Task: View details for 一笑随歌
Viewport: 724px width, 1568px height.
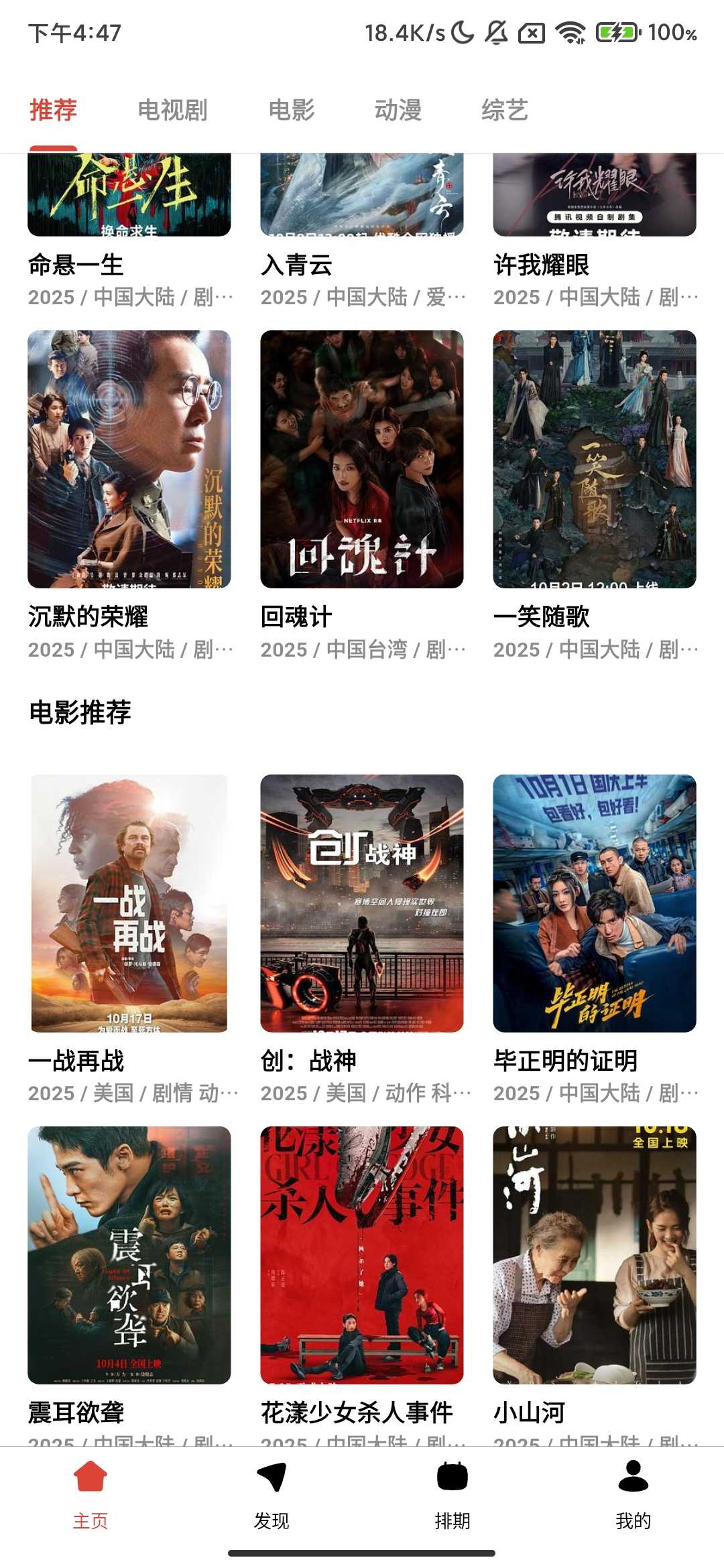Action: pyautogui.click(x=594, y=459)
